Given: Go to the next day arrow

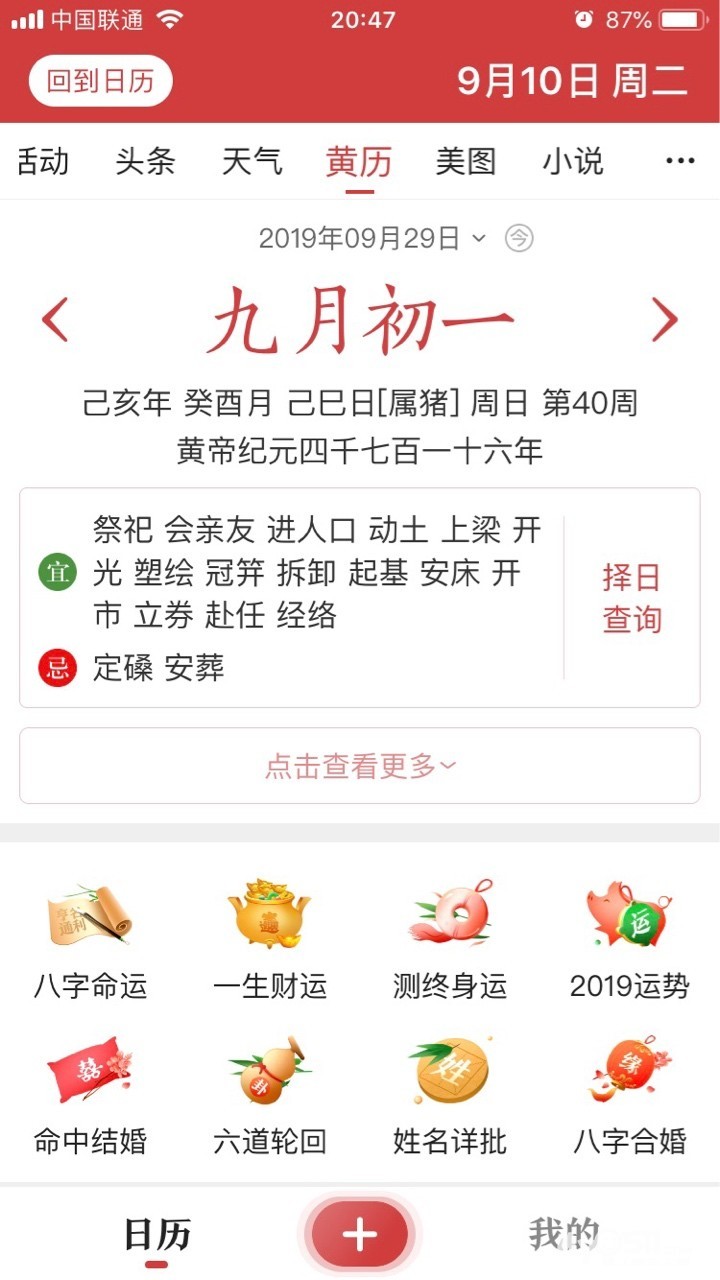Looking at the screenshot, I should click(x=664, y=321).
